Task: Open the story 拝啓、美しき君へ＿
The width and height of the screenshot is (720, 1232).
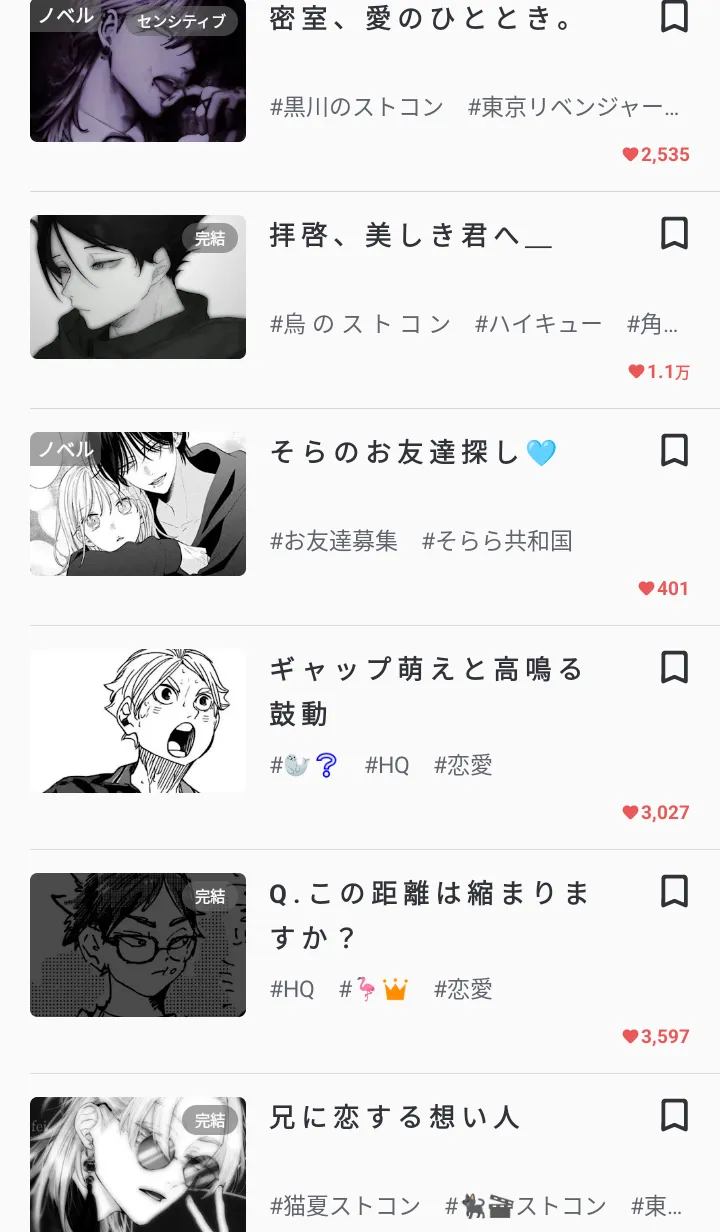Action: 410,236
